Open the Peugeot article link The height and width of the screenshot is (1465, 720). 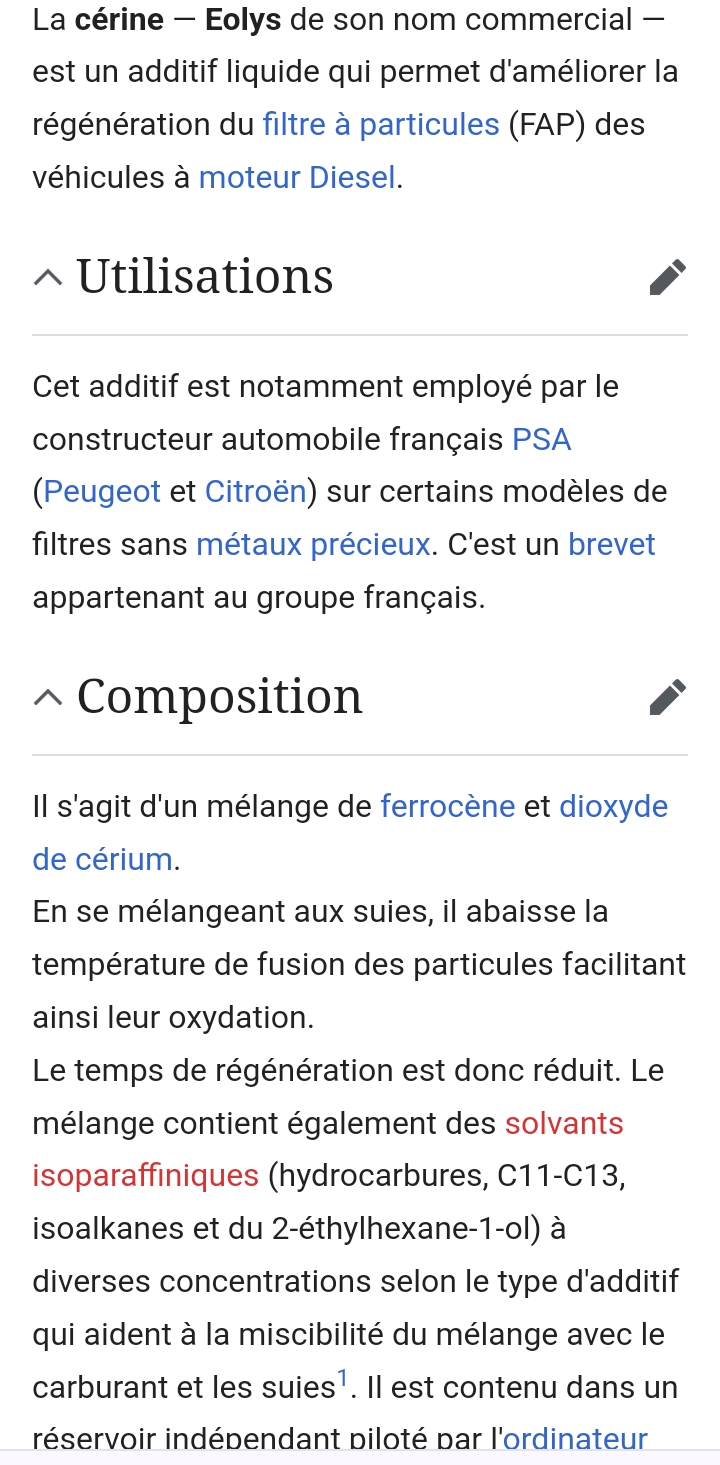tap(102, 492)
